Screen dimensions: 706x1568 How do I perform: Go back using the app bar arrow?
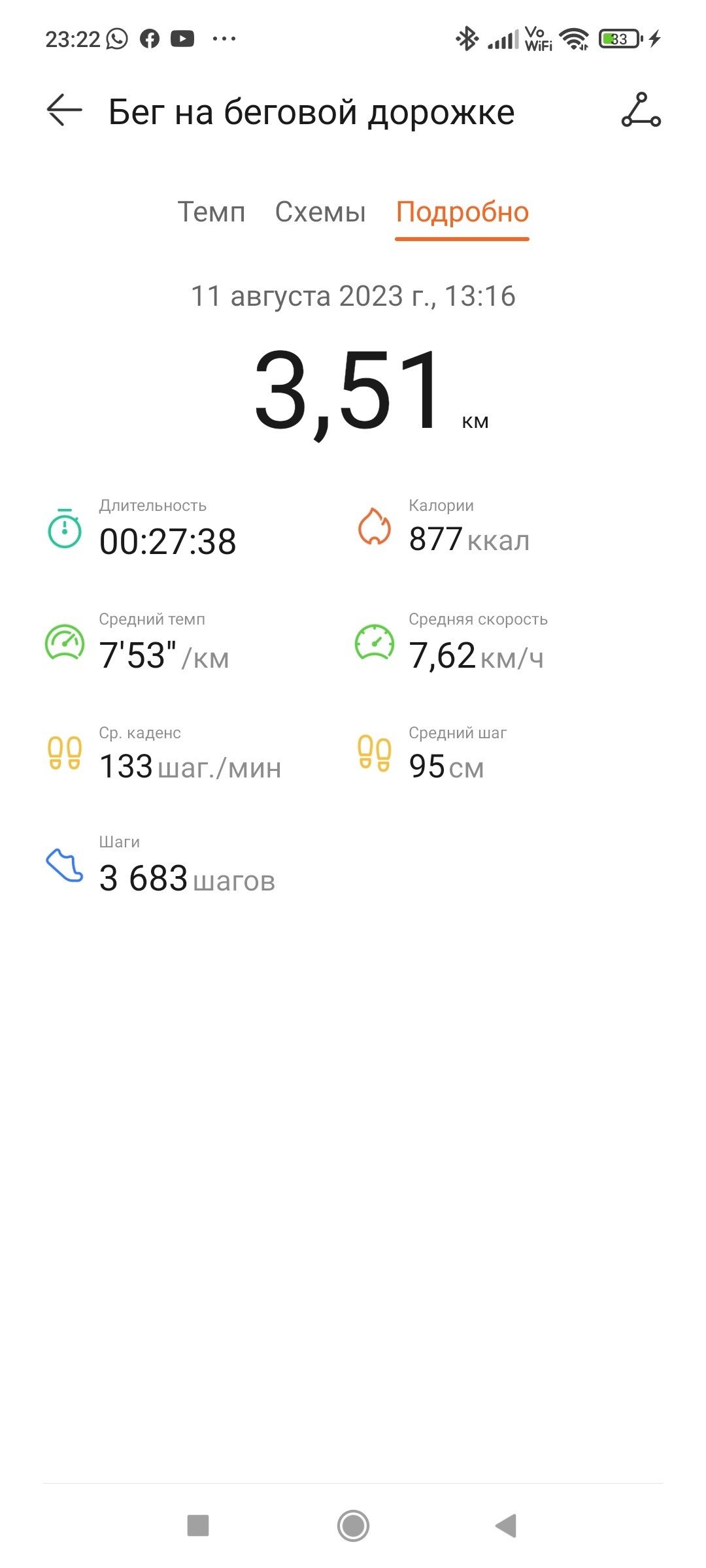64,110
